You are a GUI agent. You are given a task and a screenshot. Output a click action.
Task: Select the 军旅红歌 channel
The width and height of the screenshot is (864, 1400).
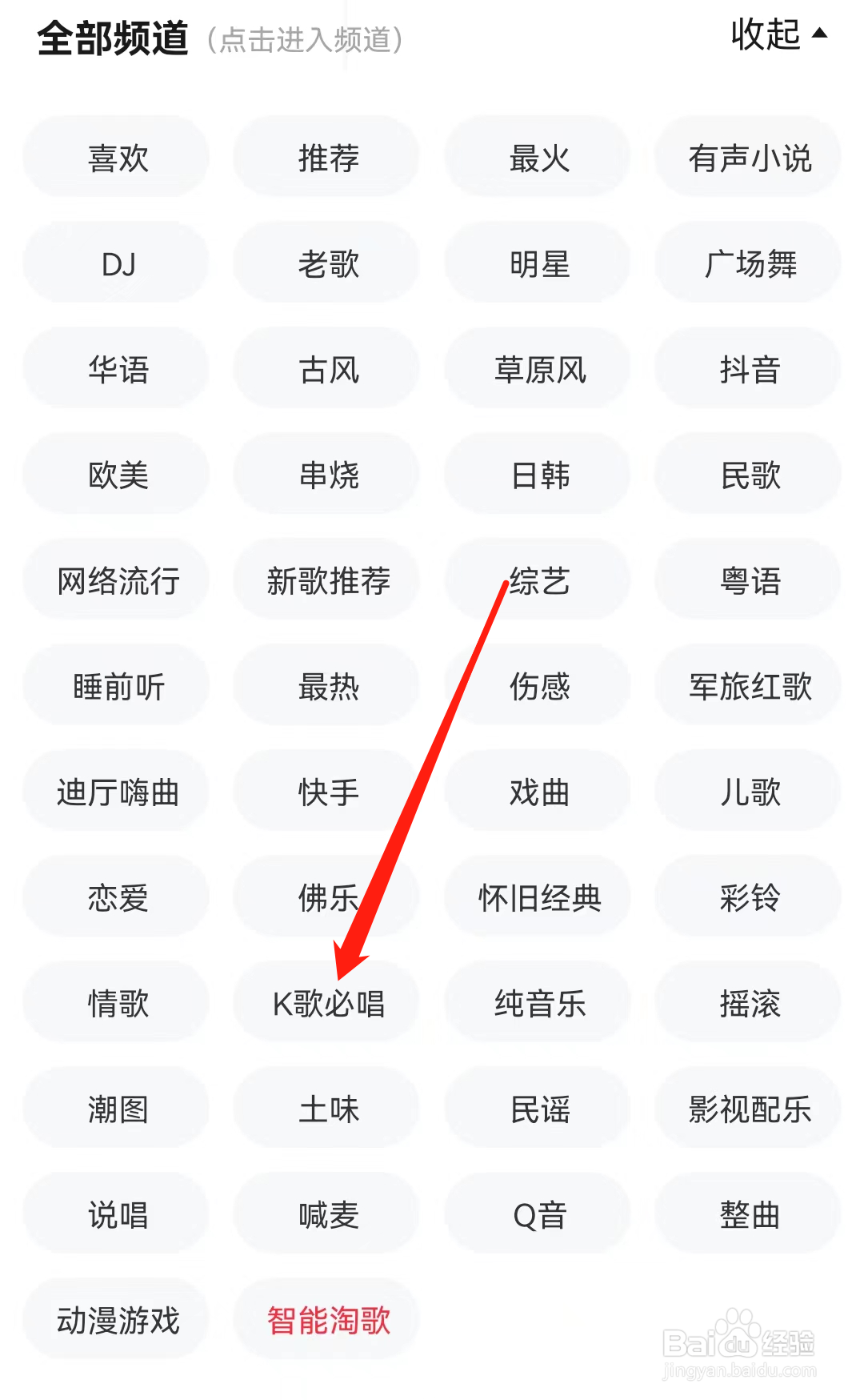coord(747,686)
